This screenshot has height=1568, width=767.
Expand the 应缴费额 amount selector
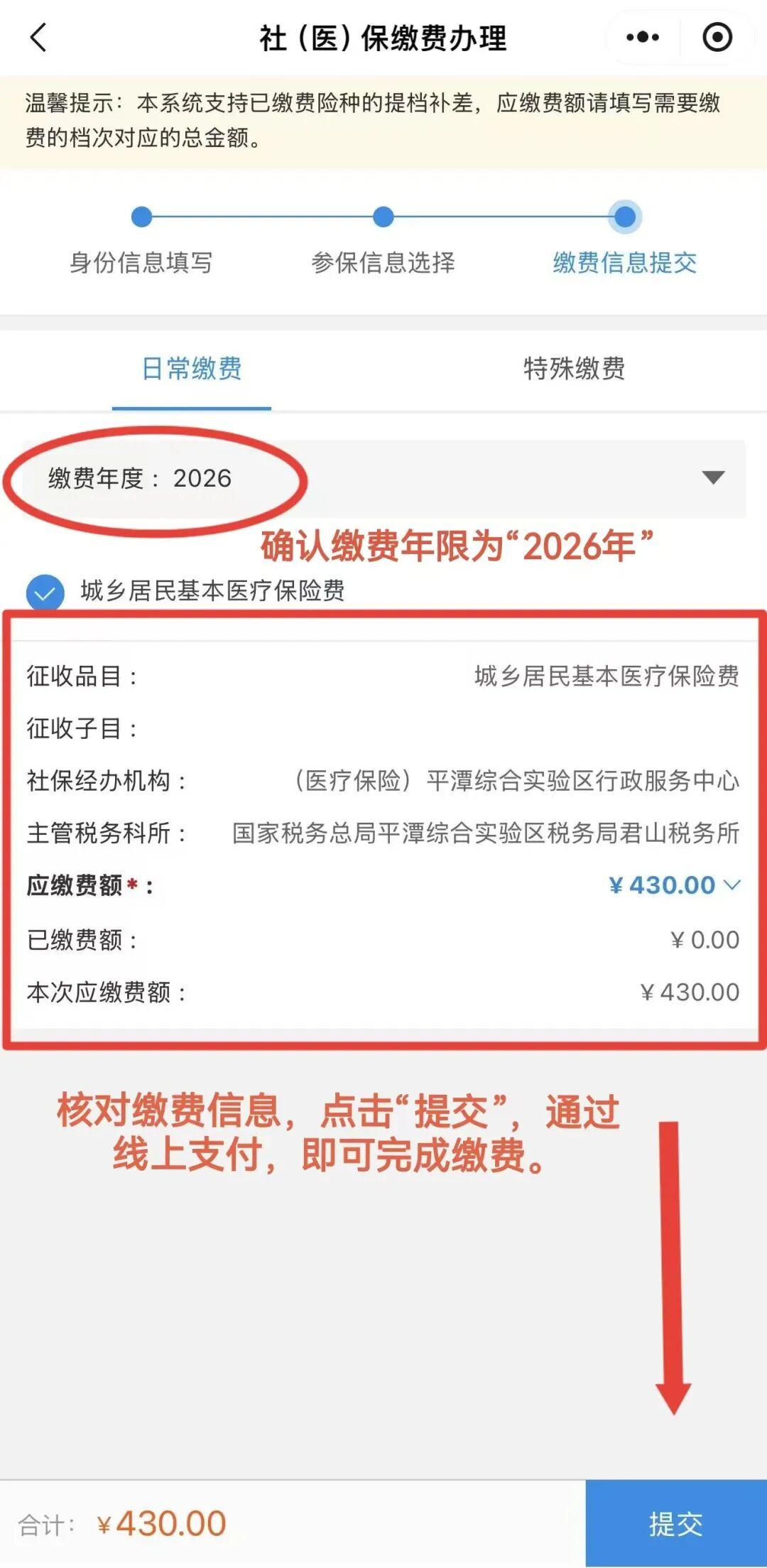(674, 885)
